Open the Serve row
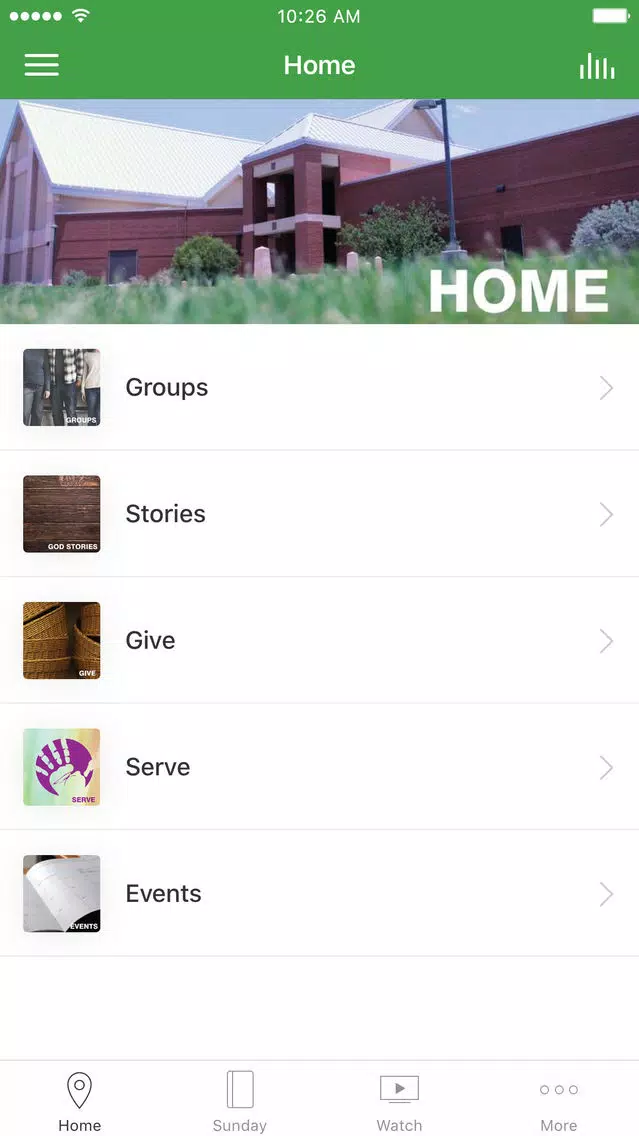This screenshot has width=639, height=1136. click(x=320, y=767)
